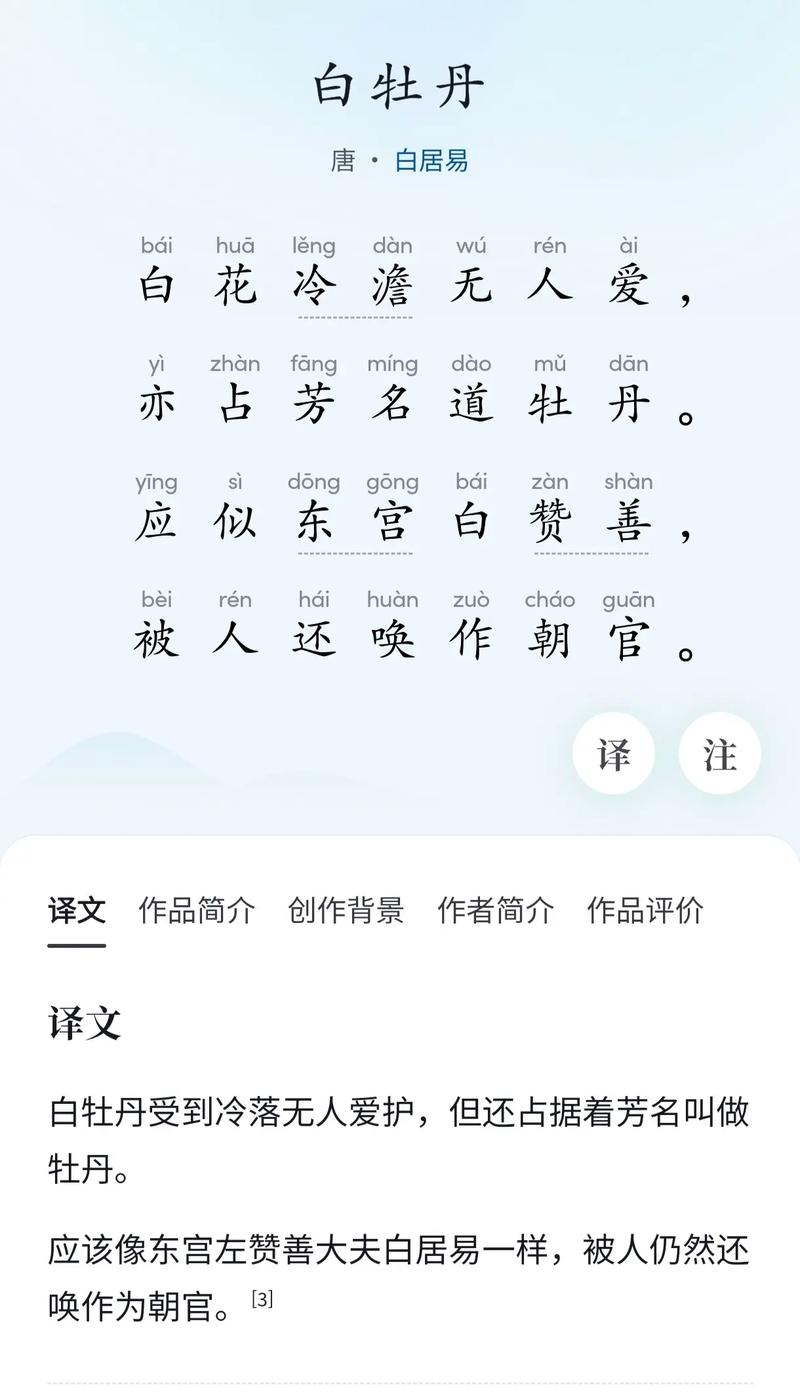
Task: Toggle the active 译文 section
Action: coord(76,910)
